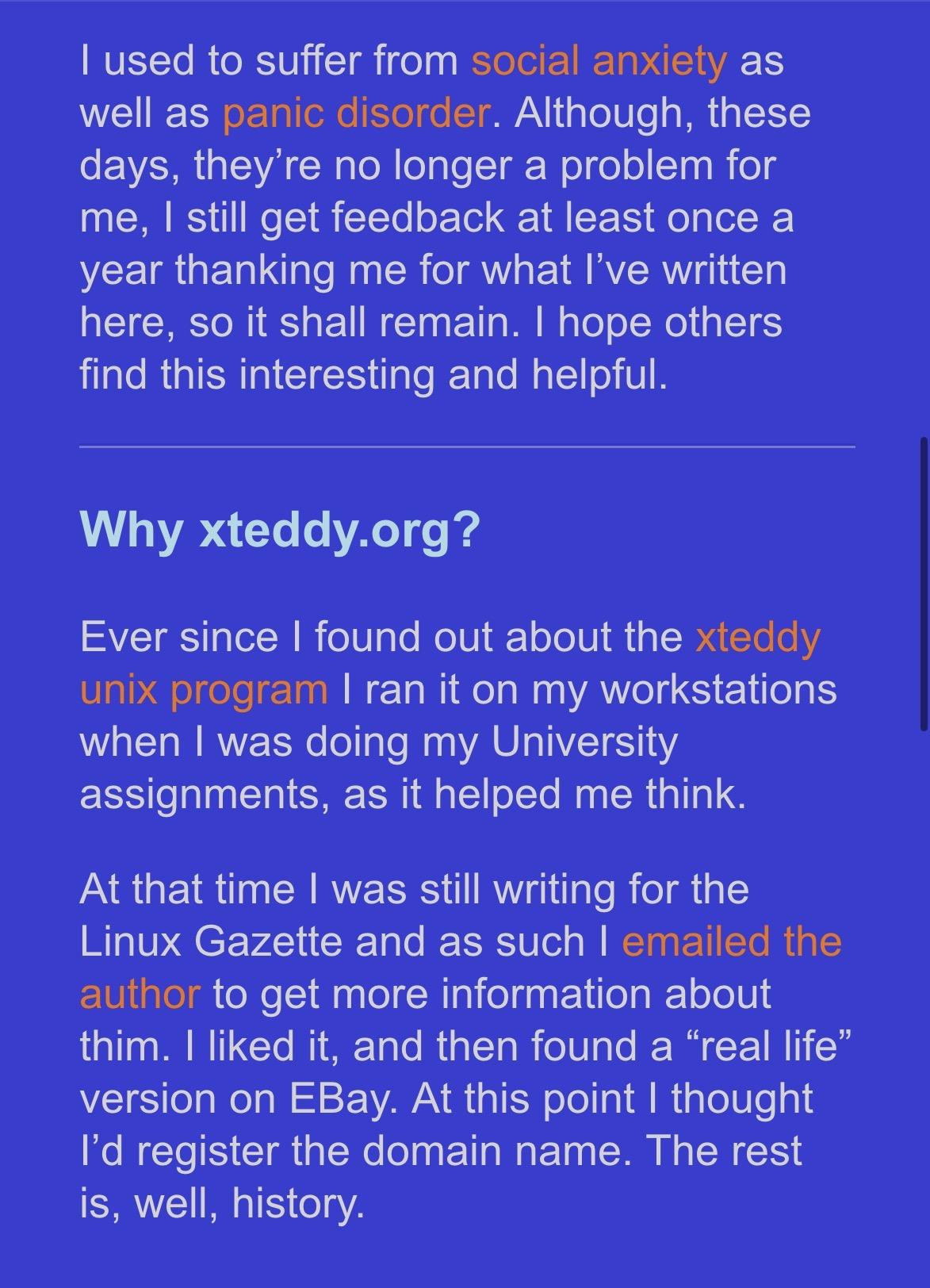Open the panic disorder link
The height and width of the screenshot is (1288, 930).
point(356,114)
